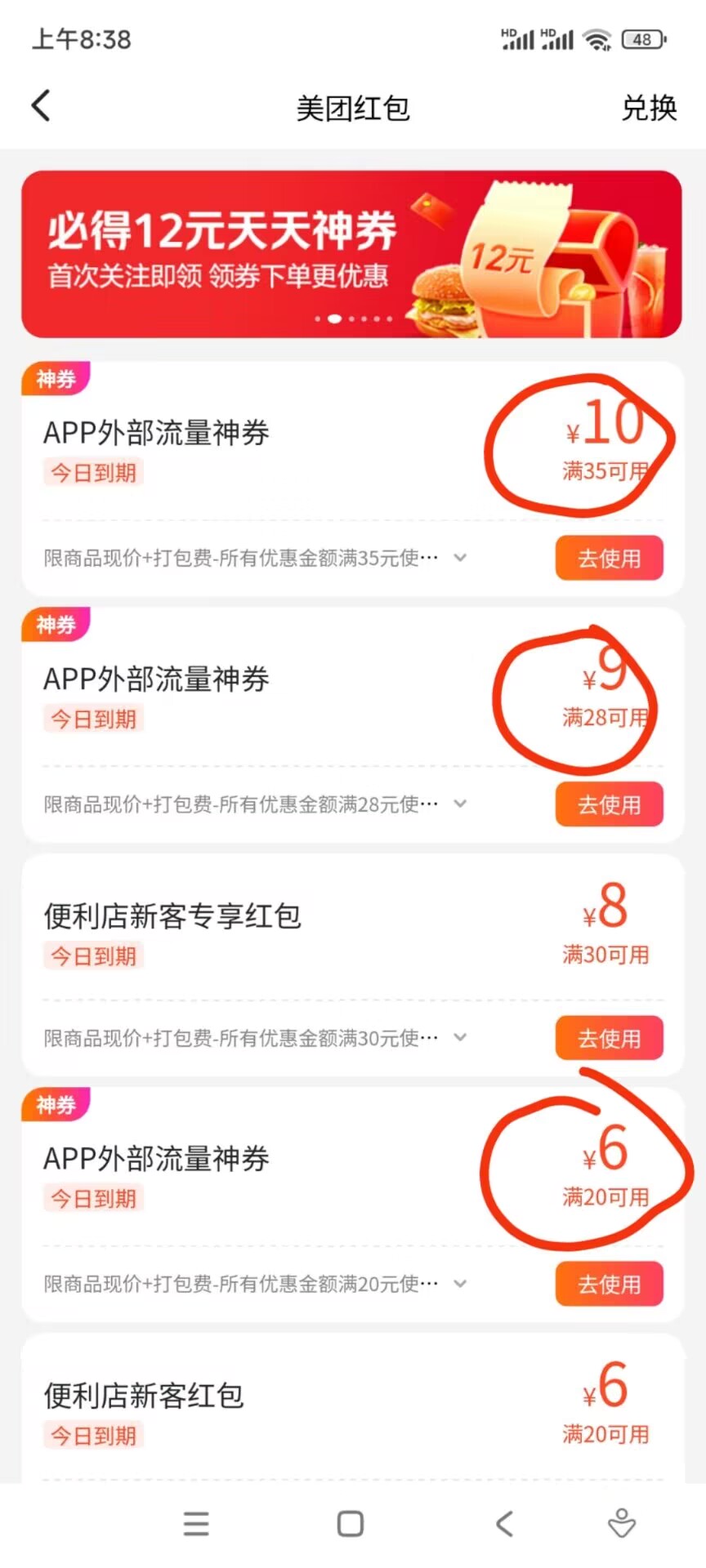This screenshot has height=1568, width=706.
Task: Expand the 满20元 usage restriction details
Action: click(460, 1284)
